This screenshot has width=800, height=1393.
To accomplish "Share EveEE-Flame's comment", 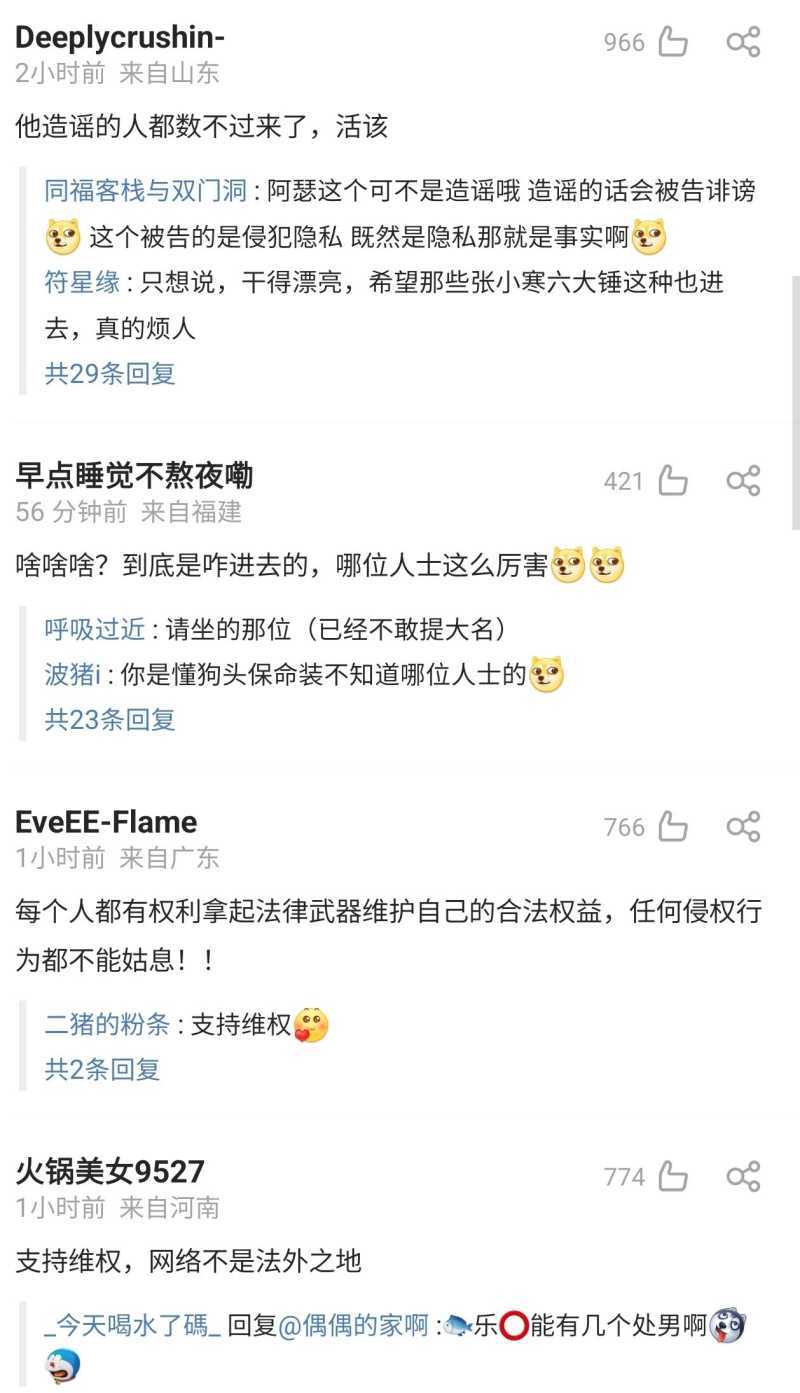I will 743,827.
